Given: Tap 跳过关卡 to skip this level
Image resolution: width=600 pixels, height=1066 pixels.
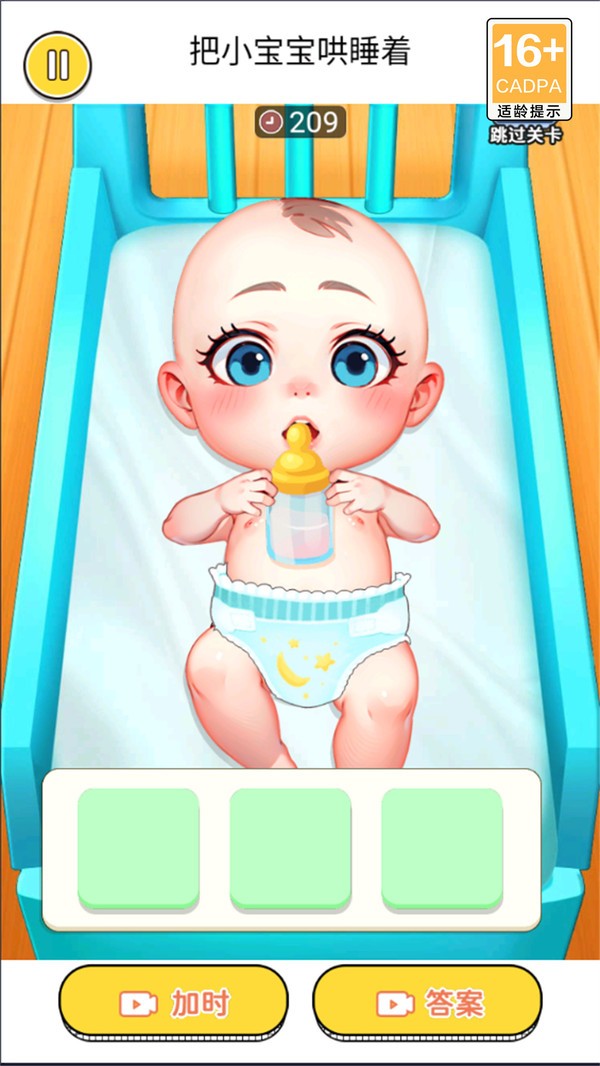Looking at the screenshot, I should (x=525, y=136).
